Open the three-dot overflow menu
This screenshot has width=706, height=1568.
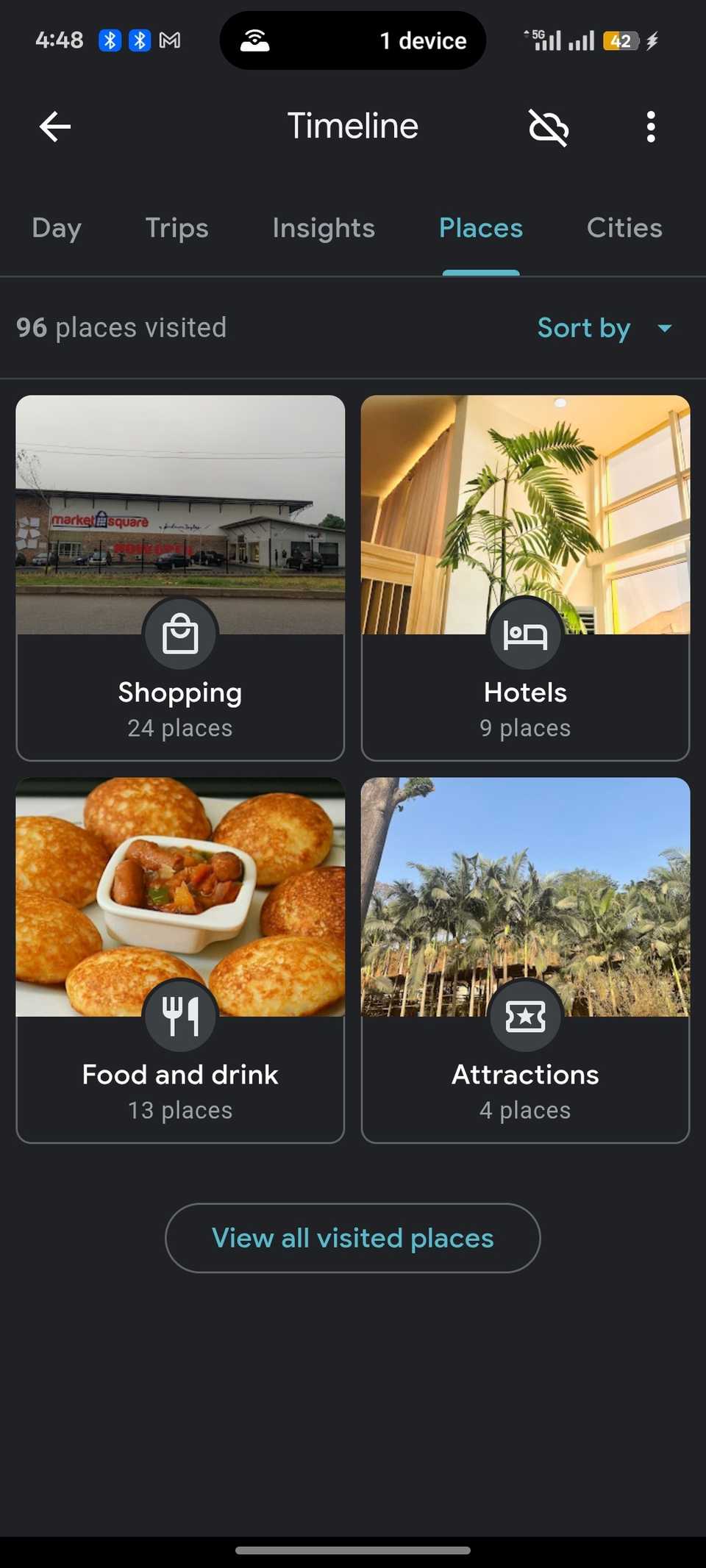[x=650, y=127]
